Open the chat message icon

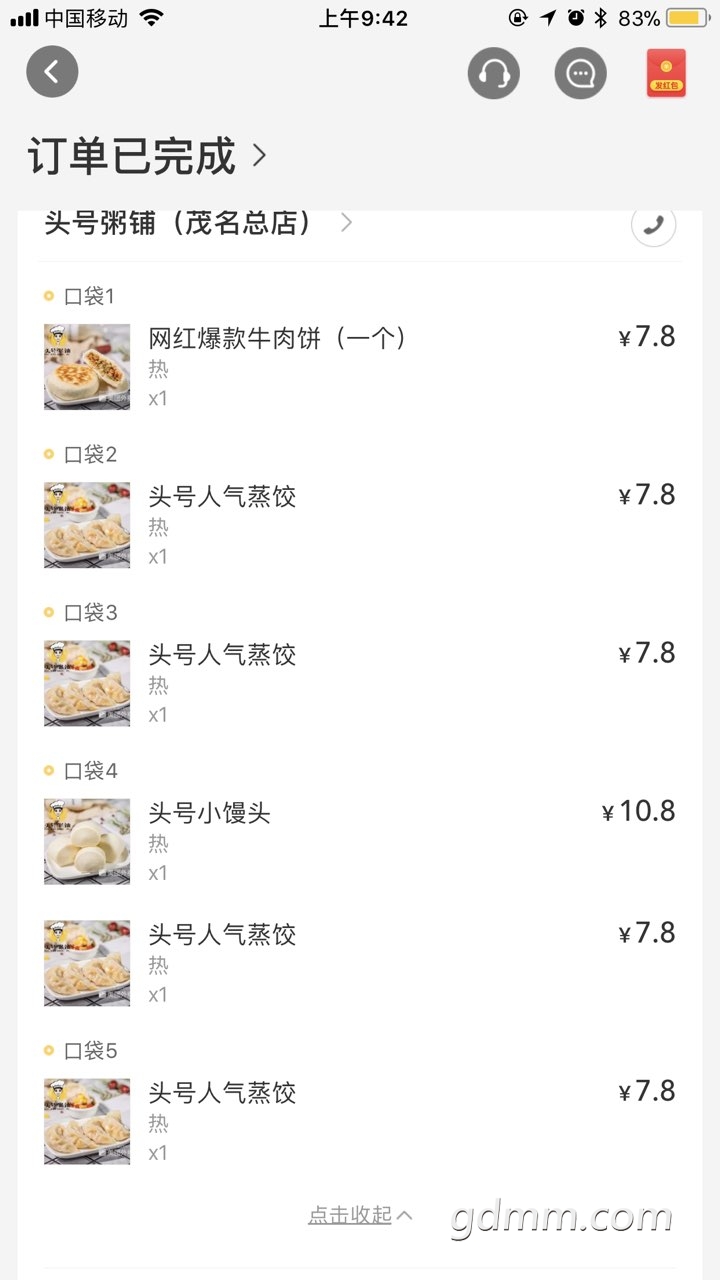[580, 73]
